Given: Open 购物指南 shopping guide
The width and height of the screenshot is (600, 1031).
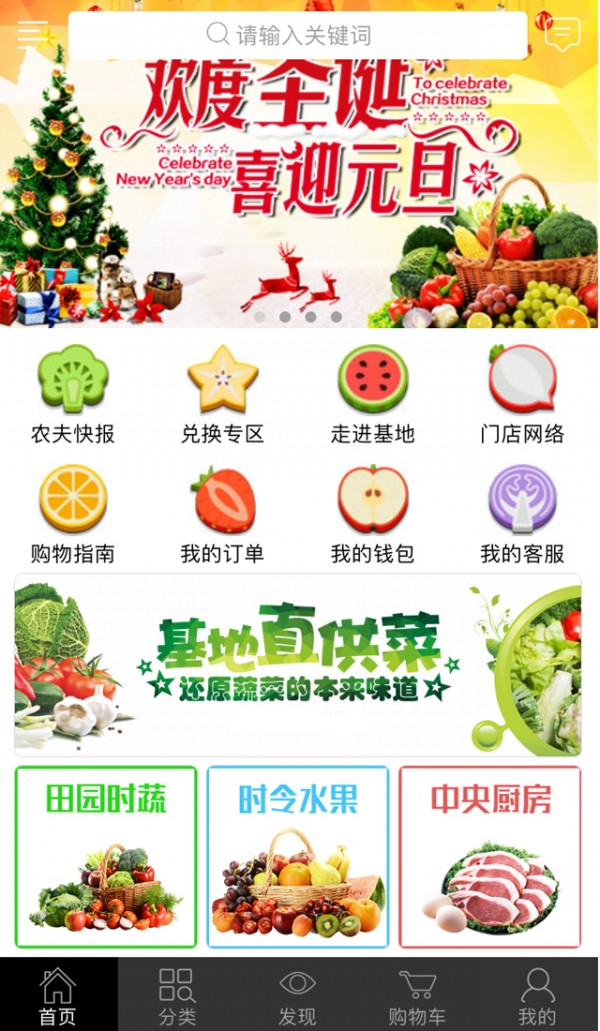Looking at the screenshot, I should click(73, 513).
